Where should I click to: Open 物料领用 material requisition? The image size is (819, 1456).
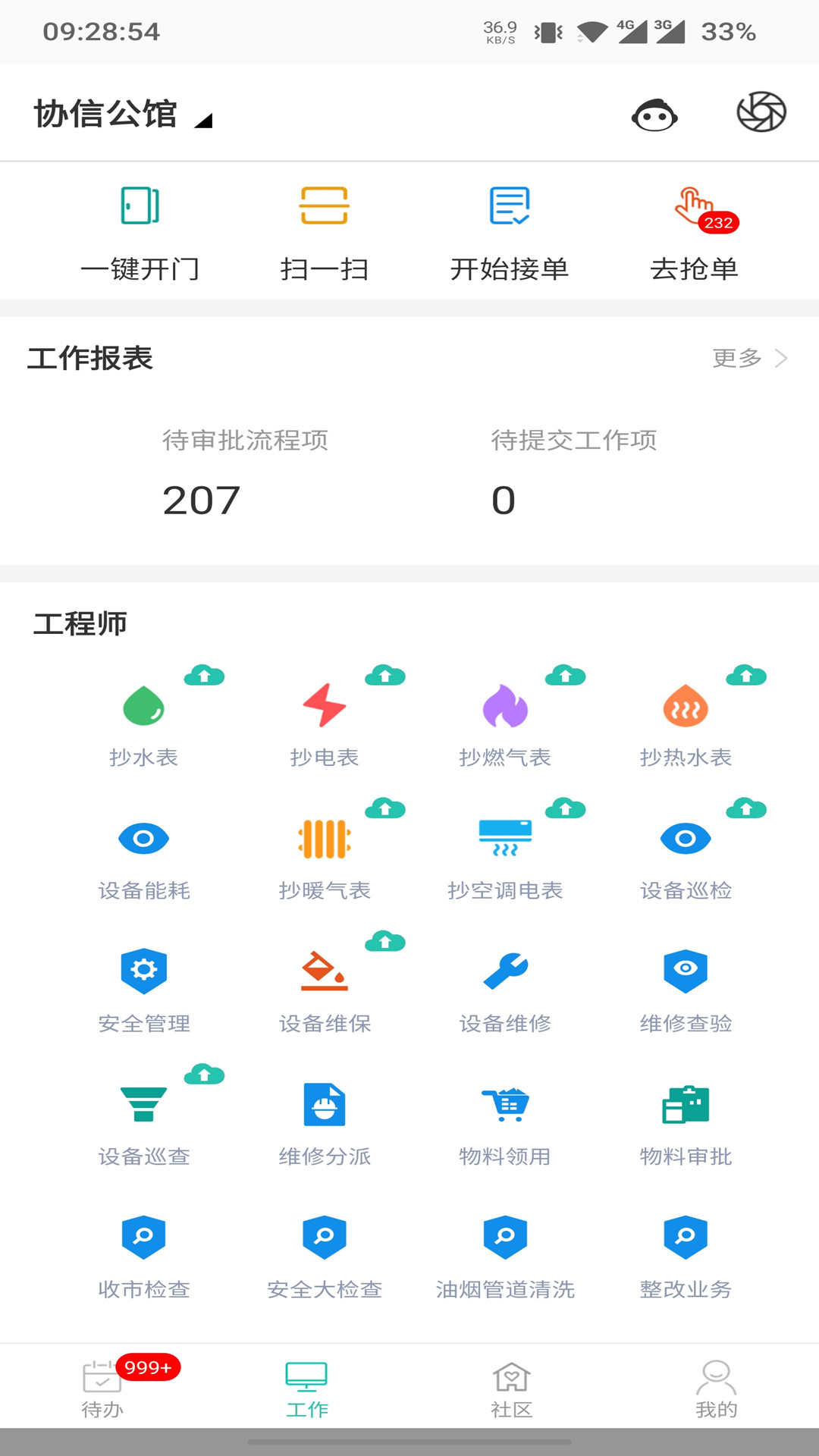pyautogui.click(x=505, y=1122)
